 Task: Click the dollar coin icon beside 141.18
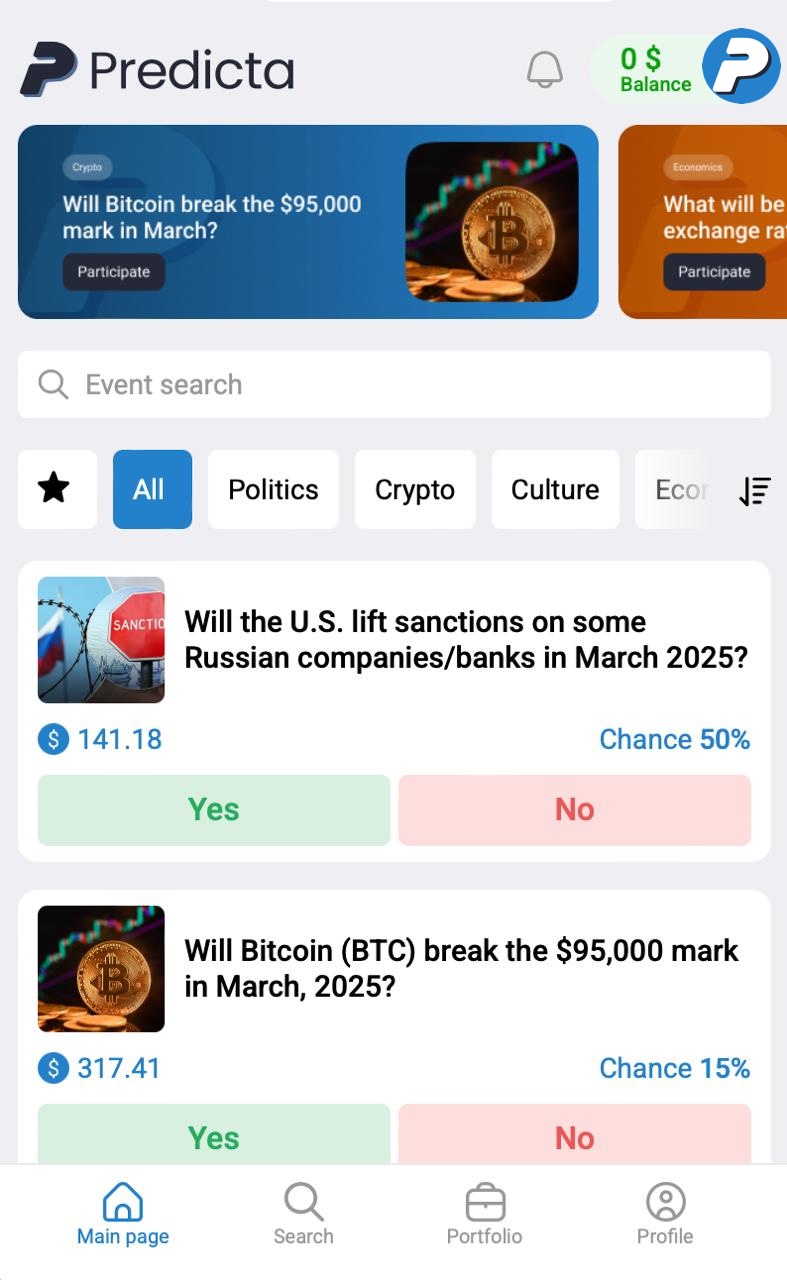click(x=50, y=739)
